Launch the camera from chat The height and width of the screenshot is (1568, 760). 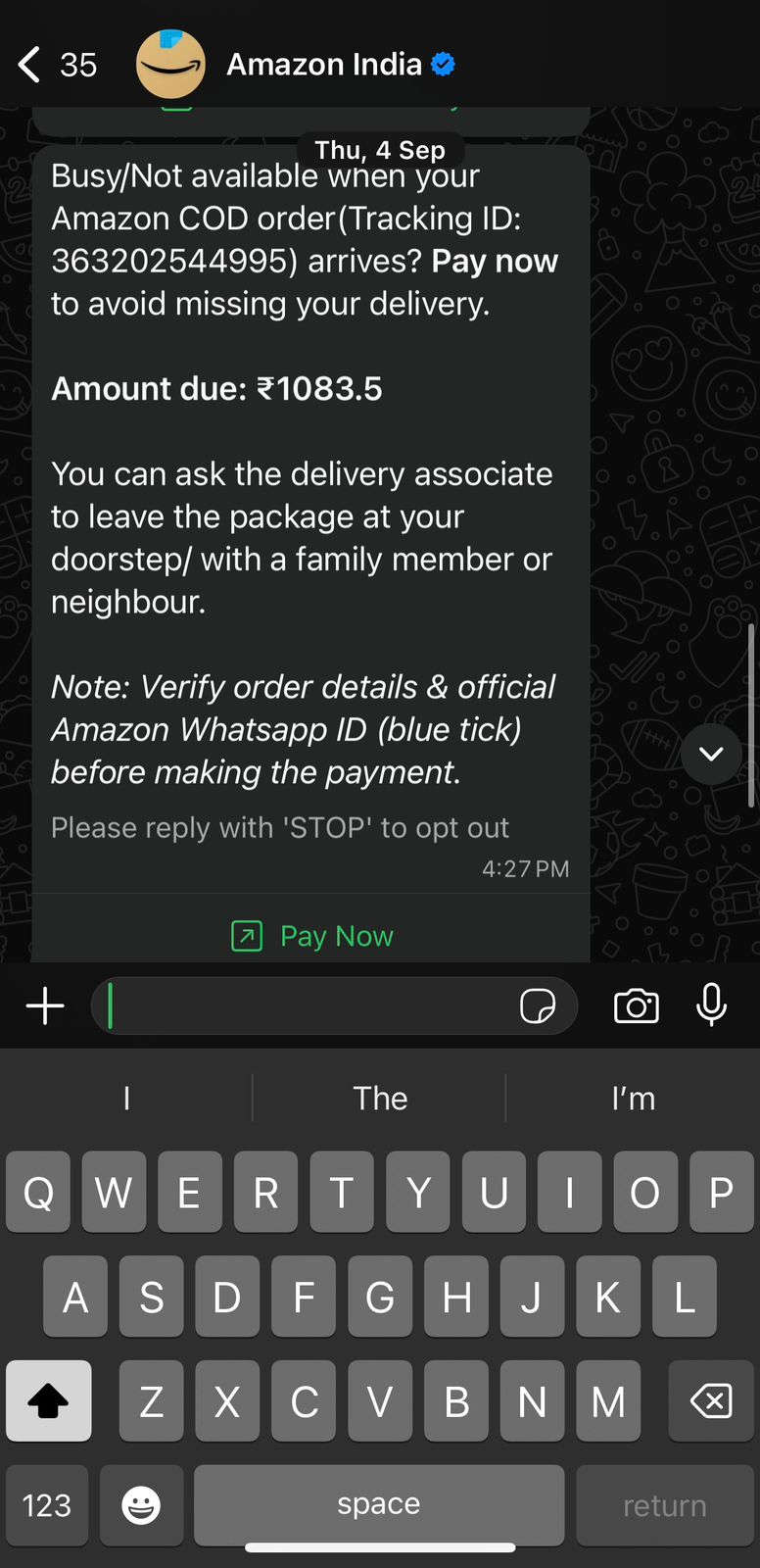[x=637, y=1006]
